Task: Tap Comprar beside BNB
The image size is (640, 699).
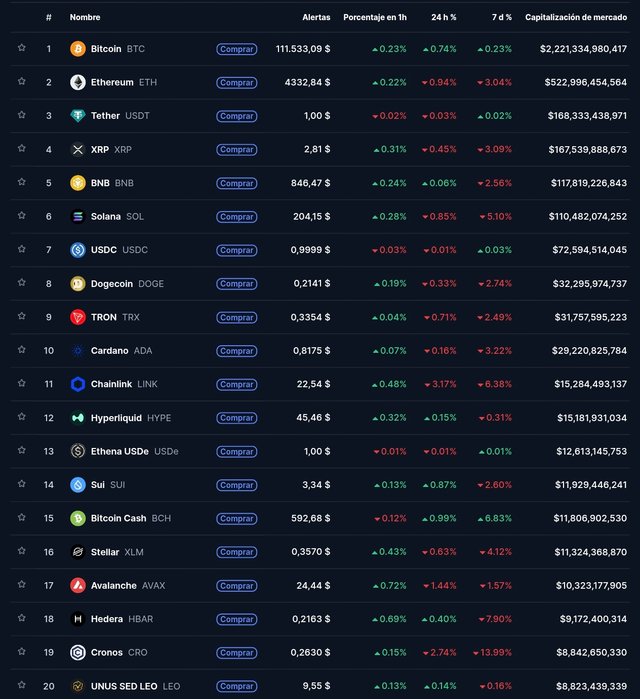Action: click(x=236, y=183)
